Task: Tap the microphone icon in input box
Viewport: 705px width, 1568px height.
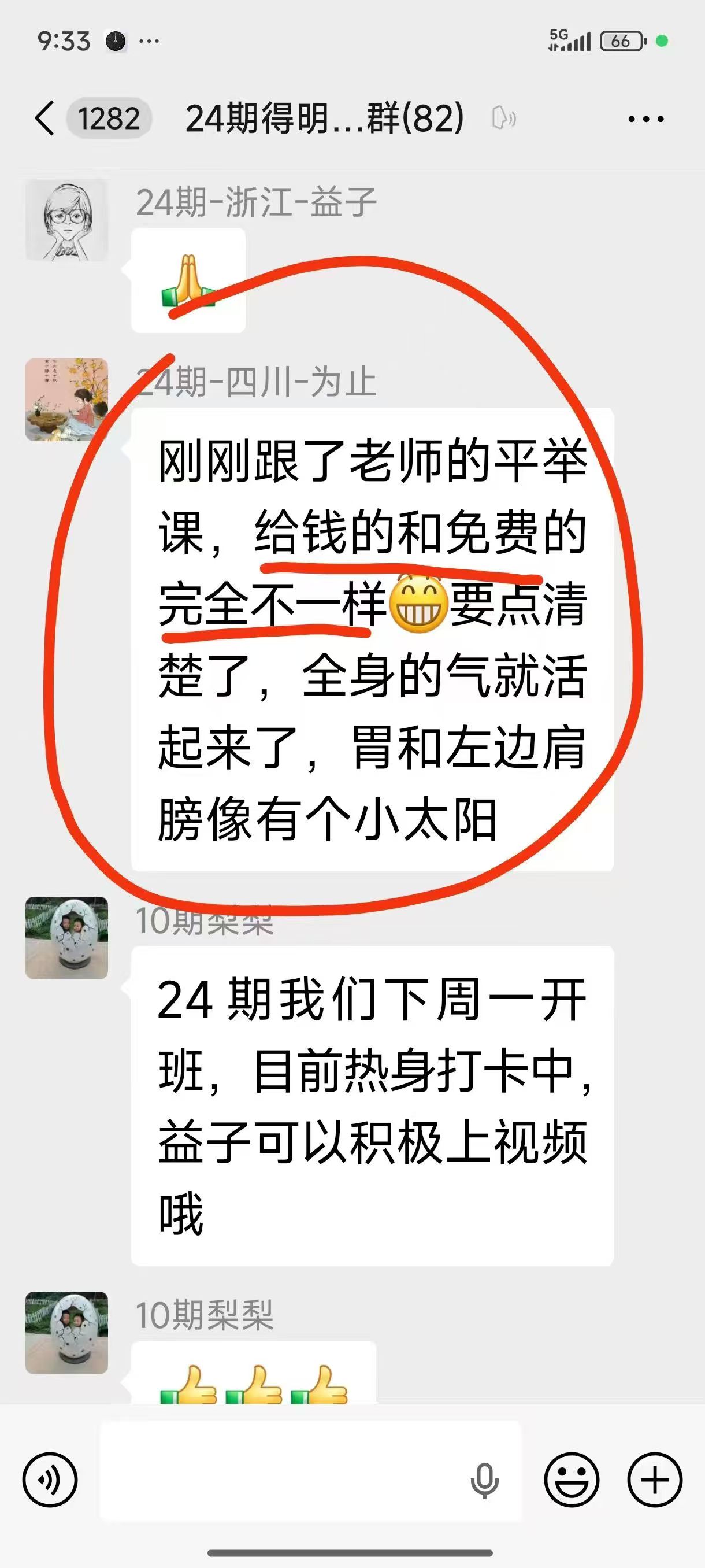Action: [x=484, y=1481]
